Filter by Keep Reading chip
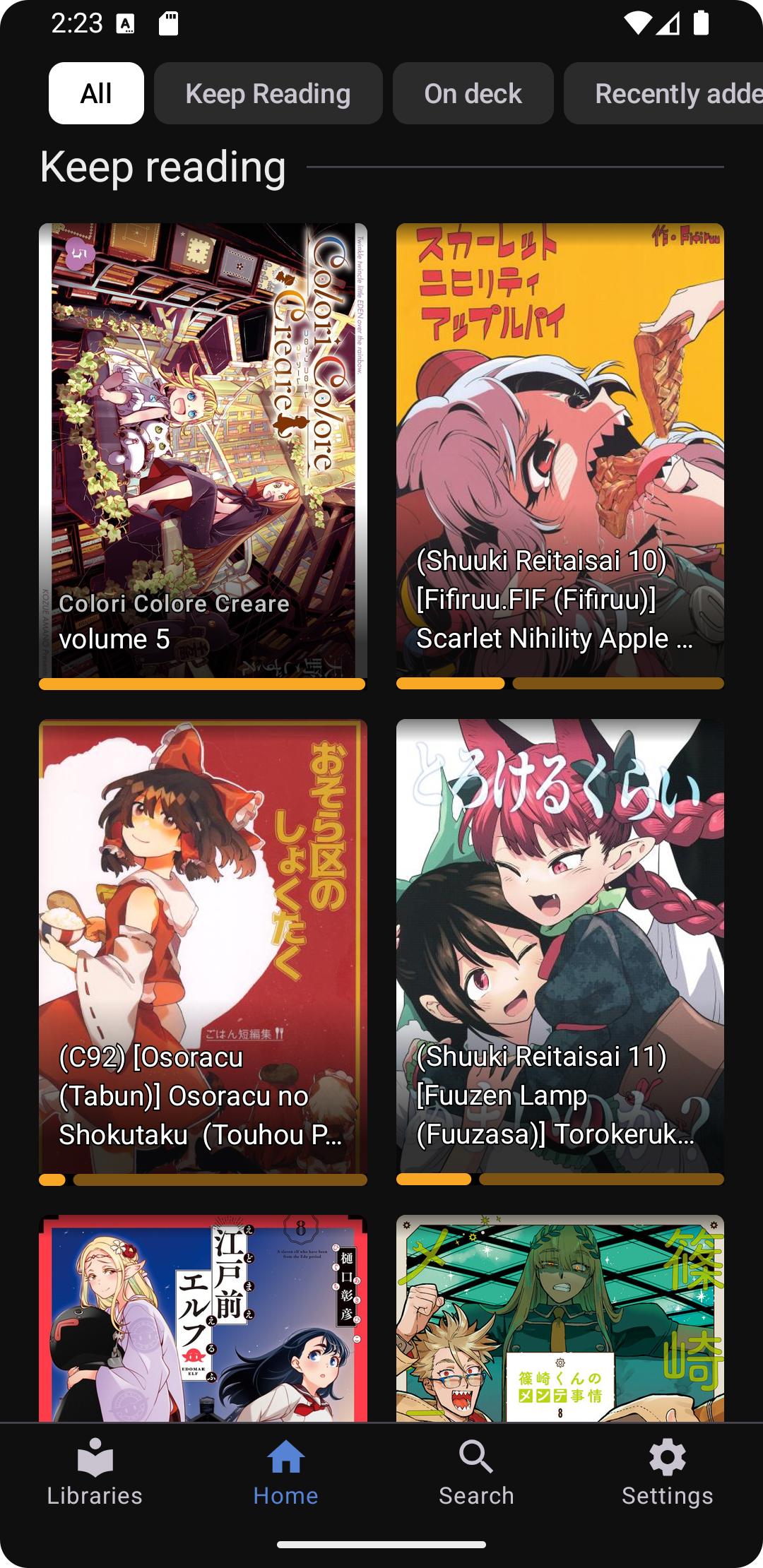This screenshot has height=1568, width=763. pyautogui.click(x=268, y=93)
